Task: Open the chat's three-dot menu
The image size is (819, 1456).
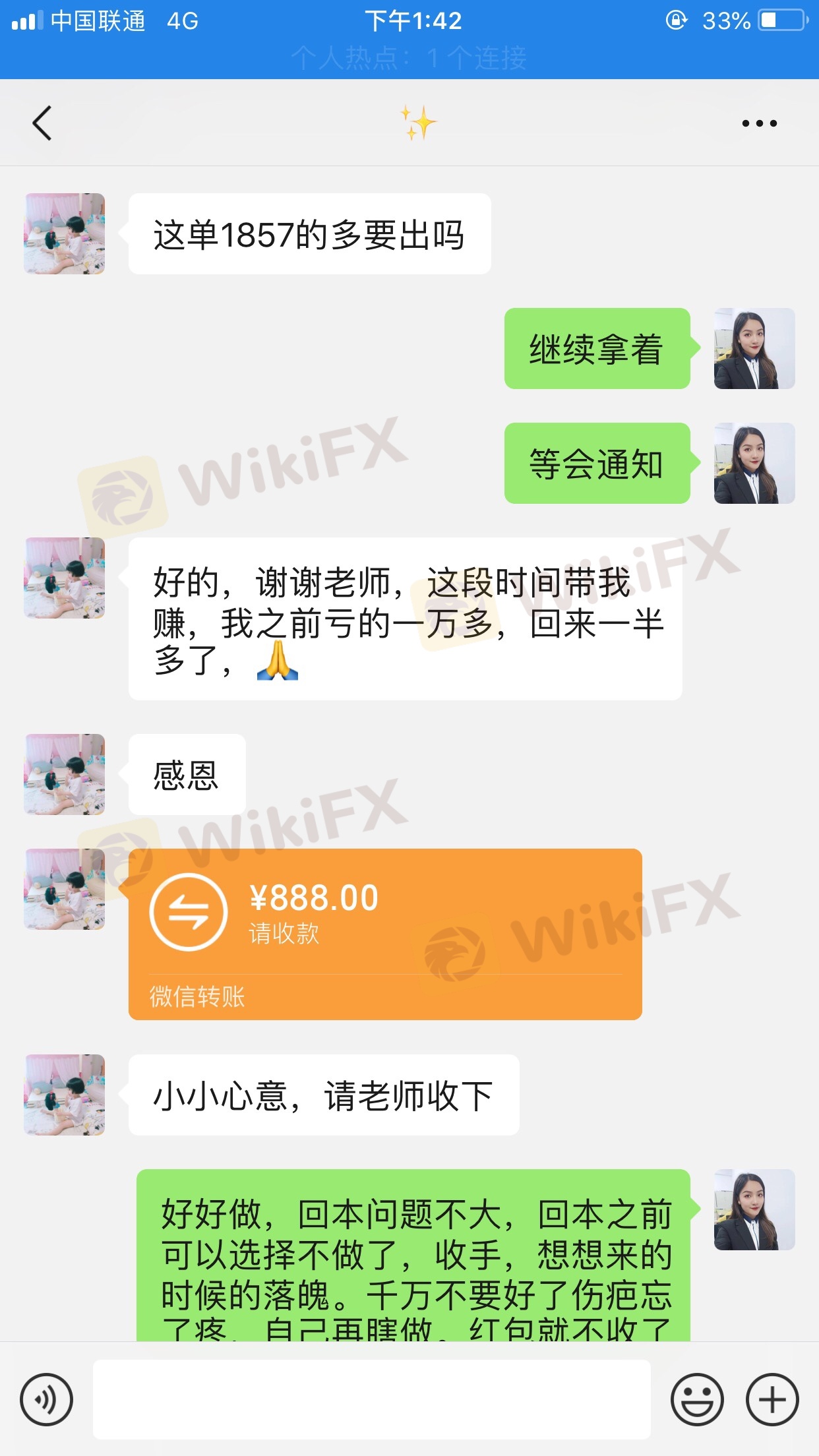Action: 759,123
